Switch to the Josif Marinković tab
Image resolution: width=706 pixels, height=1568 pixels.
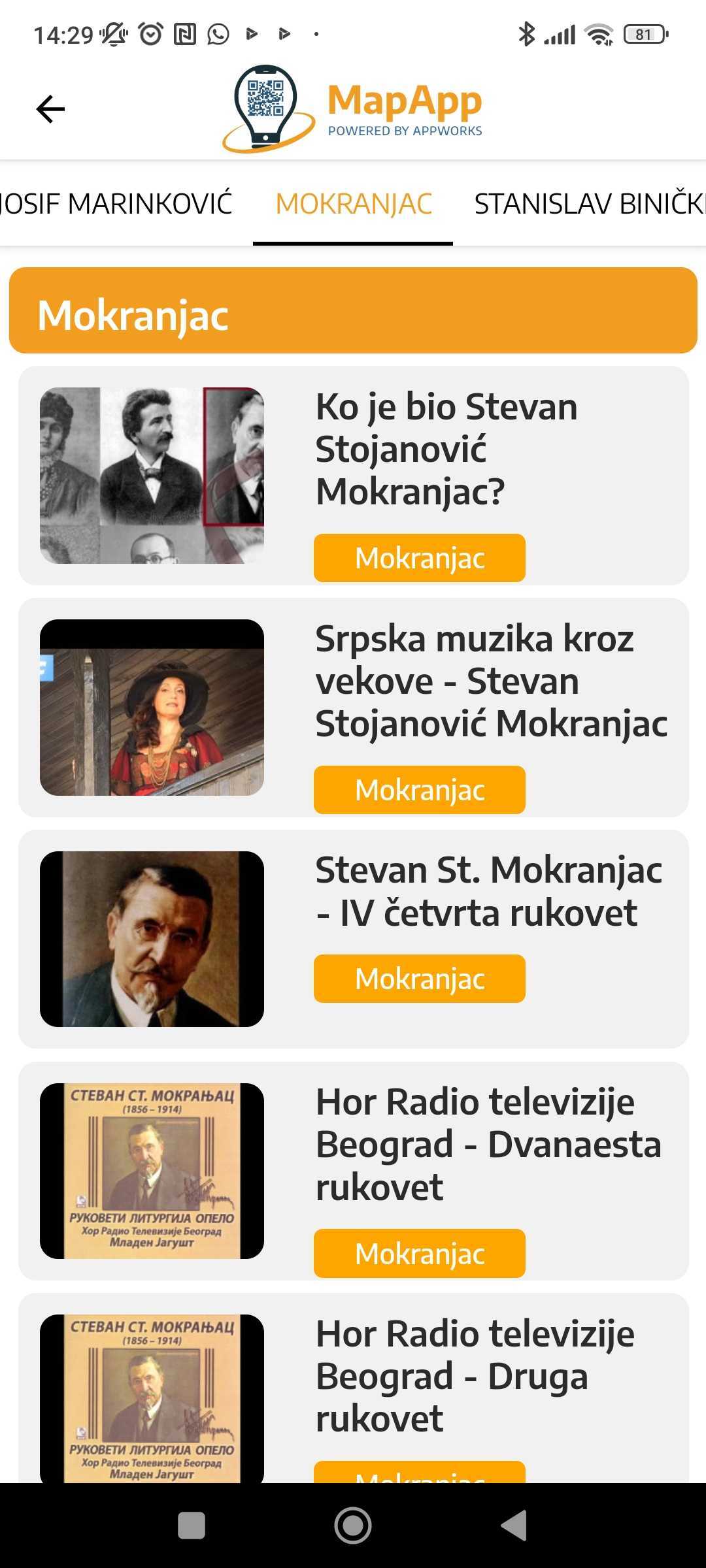click(116, 204)
